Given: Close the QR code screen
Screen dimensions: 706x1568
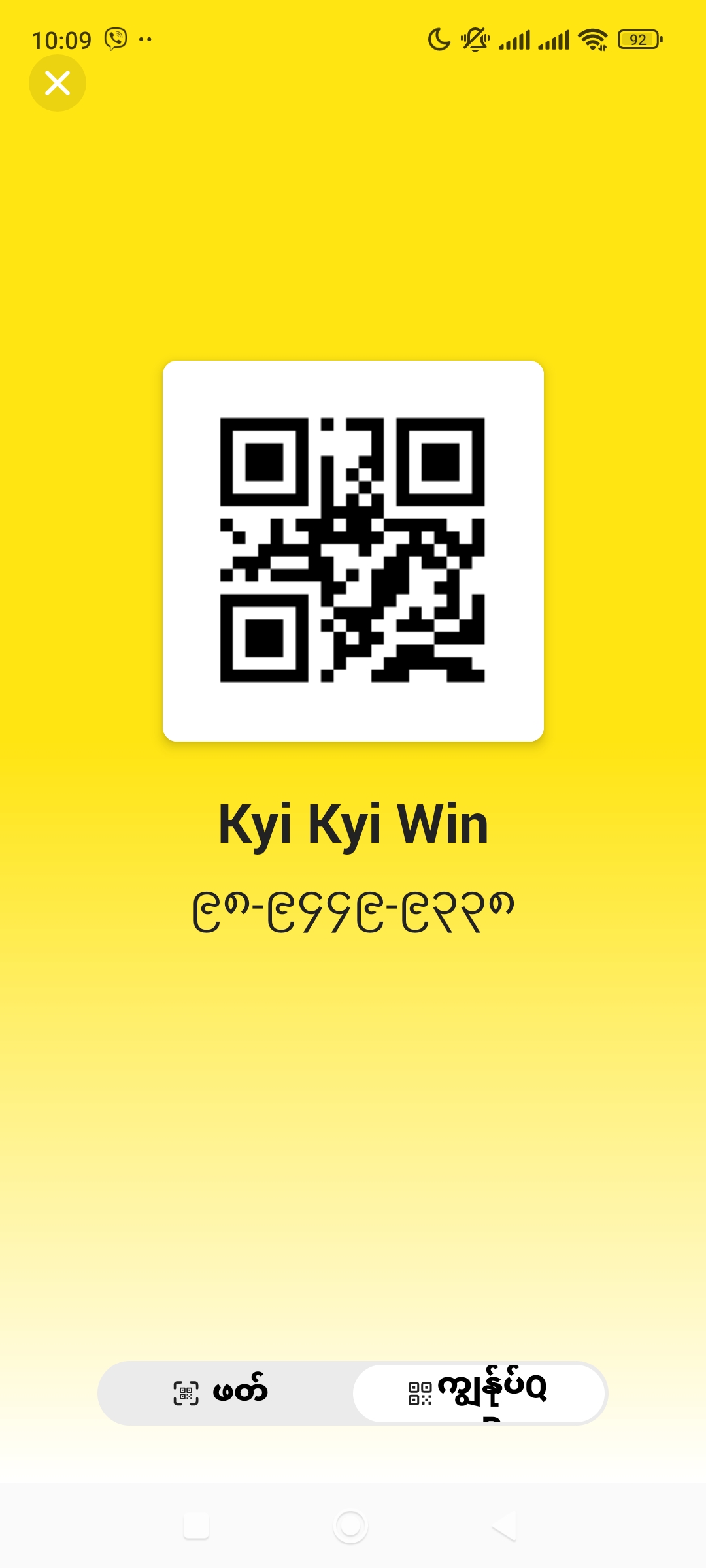Looking at the screenshot, I should pyautogui.click(x=58, y=83).
